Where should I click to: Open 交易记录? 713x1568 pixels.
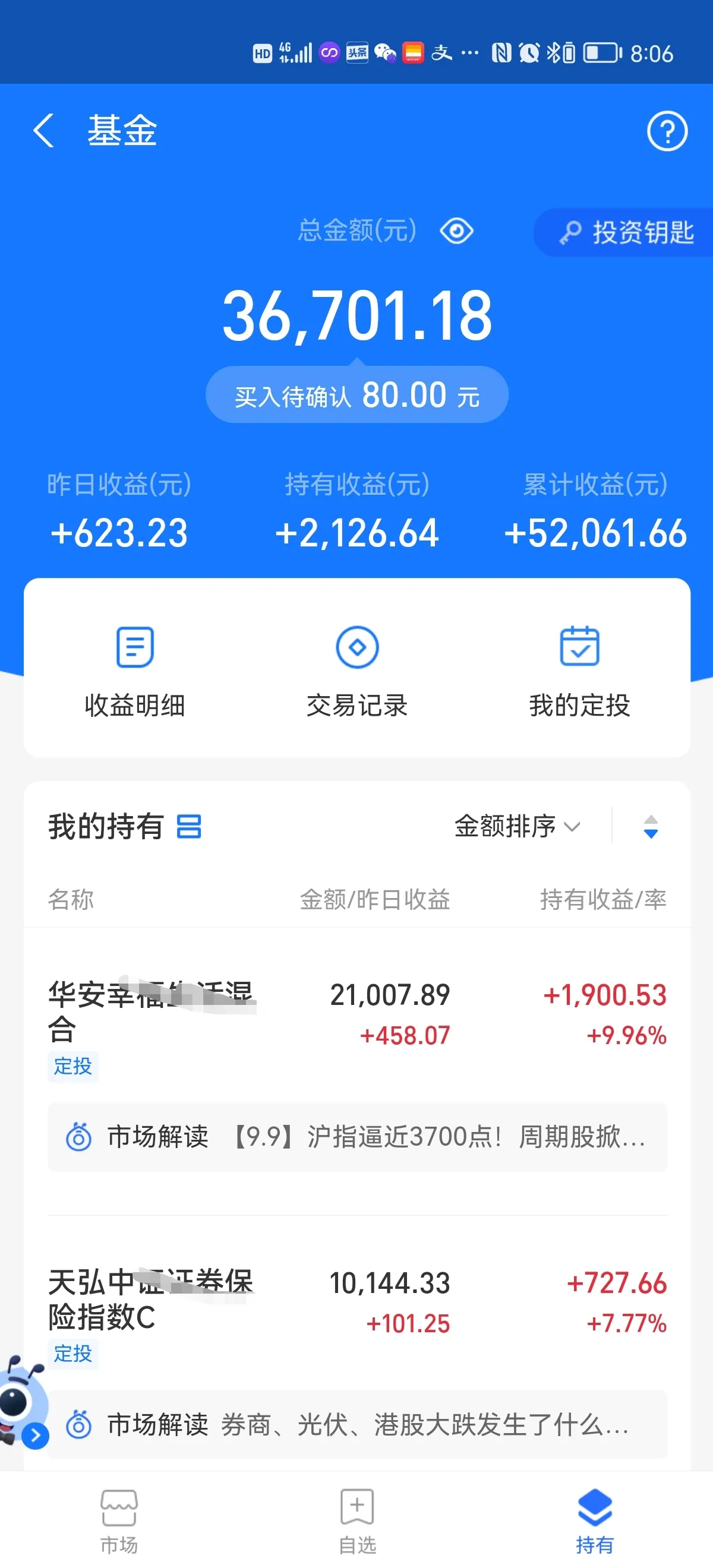pyautogui.click(x=357, y=671)
